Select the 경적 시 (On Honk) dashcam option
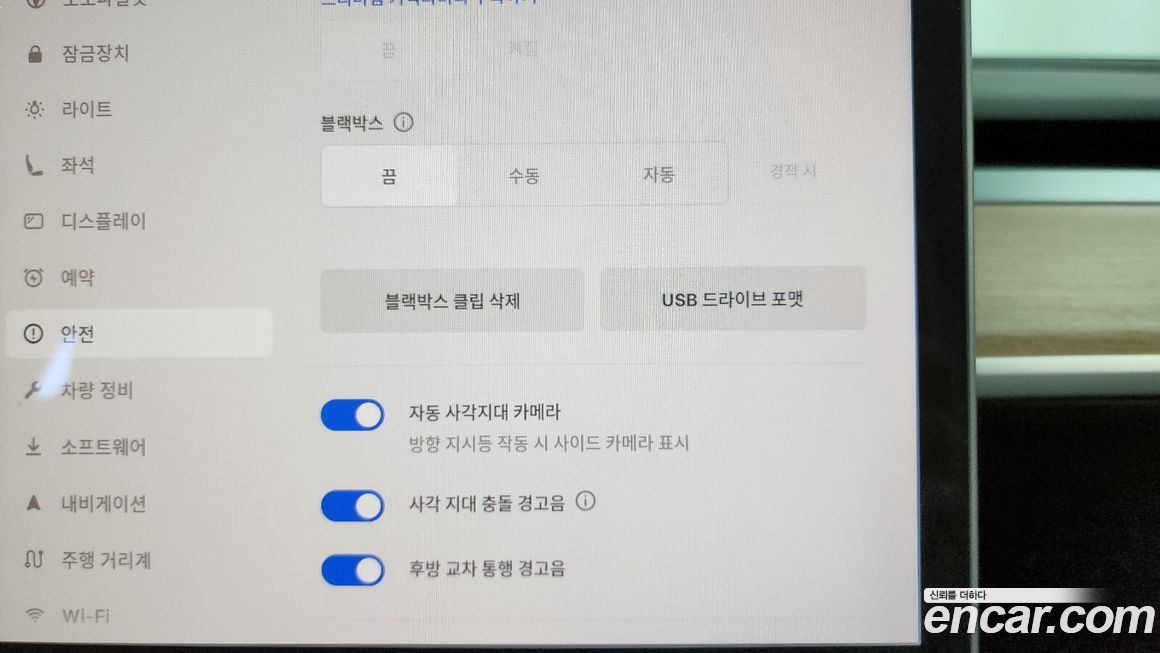1160x653 pixels. [x=793, y=171]
